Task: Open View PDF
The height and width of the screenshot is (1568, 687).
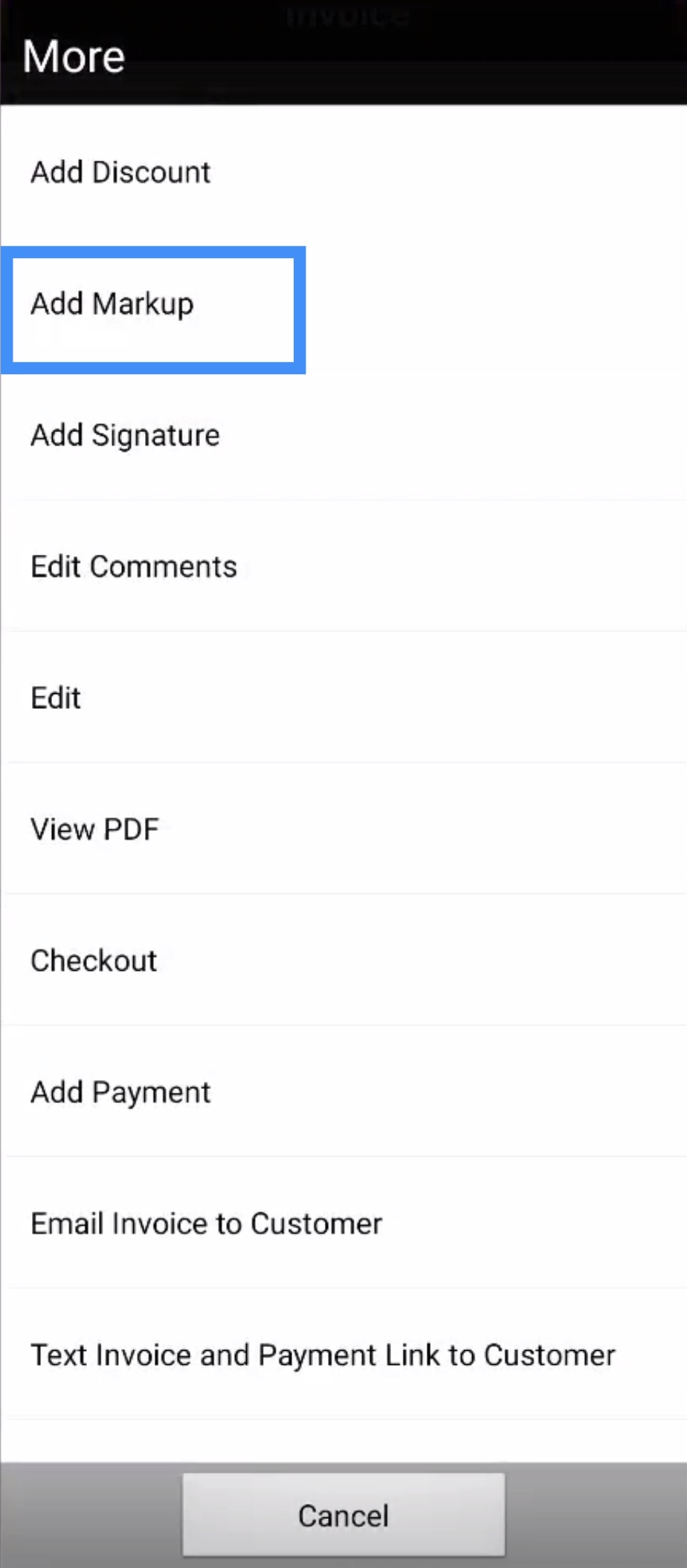Action: (x=95, y=829)
